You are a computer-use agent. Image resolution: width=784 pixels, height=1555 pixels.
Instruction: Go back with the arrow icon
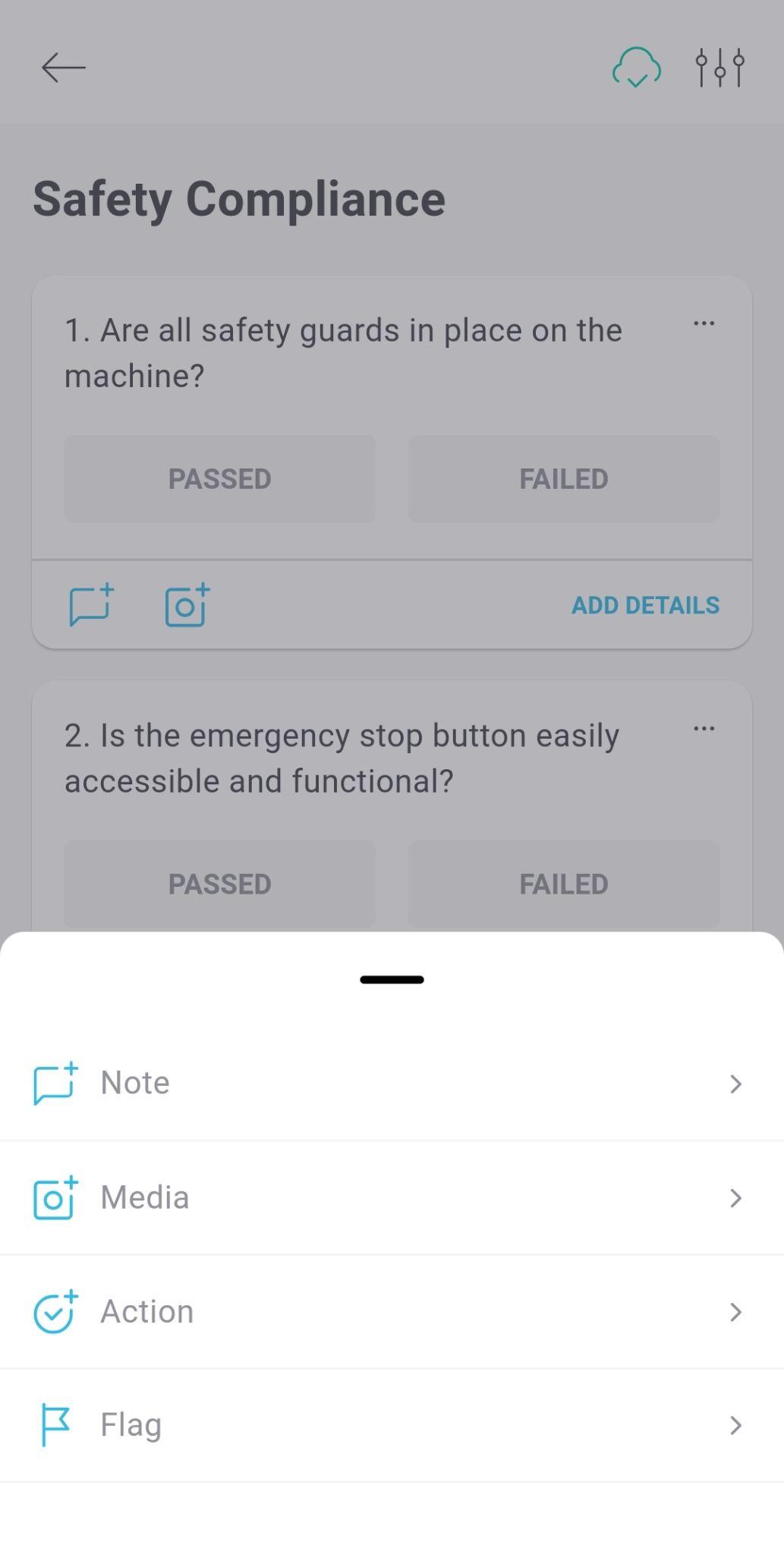64,68
